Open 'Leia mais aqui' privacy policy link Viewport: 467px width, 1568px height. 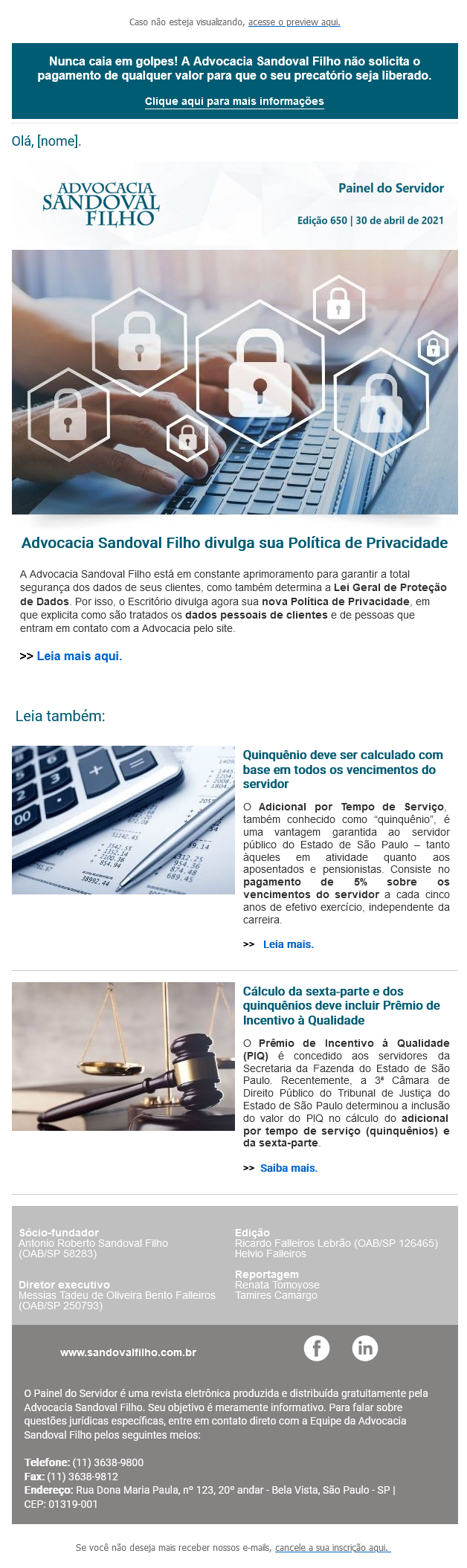79,656
